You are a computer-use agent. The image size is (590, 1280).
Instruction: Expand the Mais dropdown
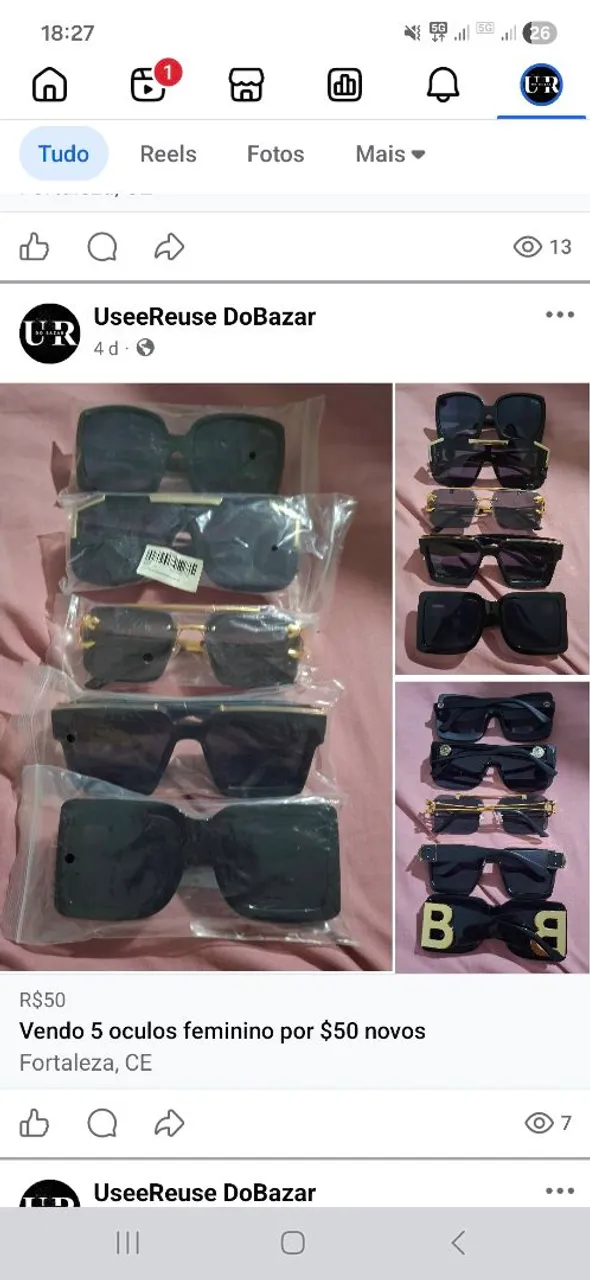coord(390,154)
